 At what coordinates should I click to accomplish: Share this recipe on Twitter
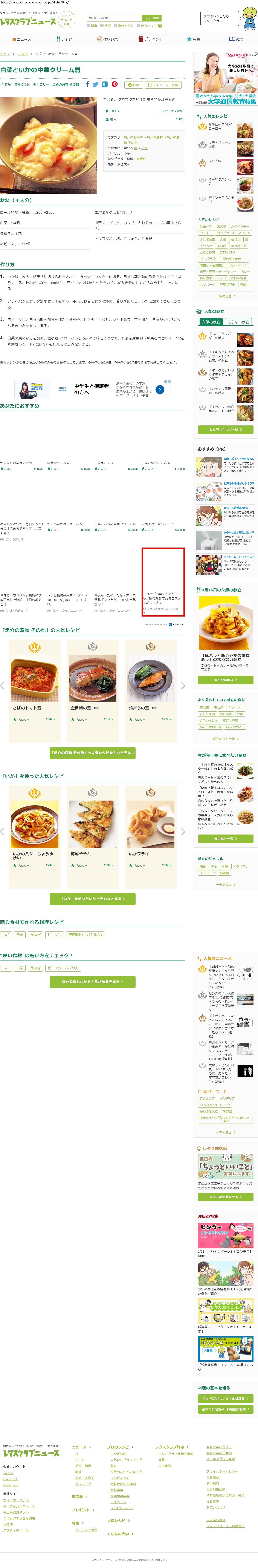click(x=96, y=85)
